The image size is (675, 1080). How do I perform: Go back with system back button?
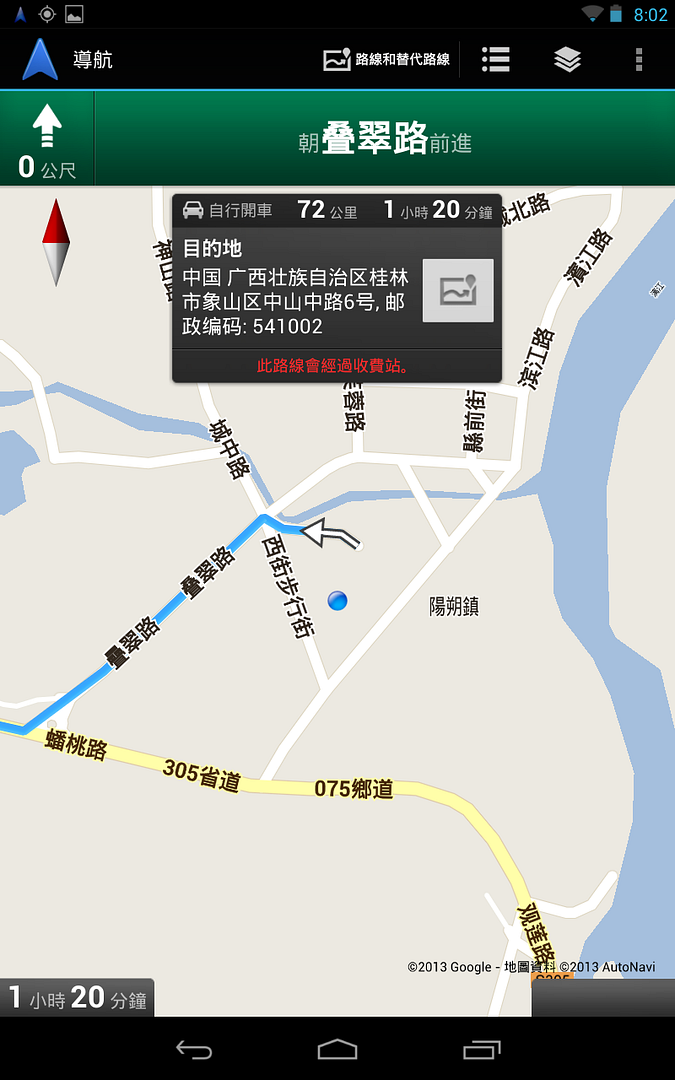pyautogui.click(x=194, y=1049)
